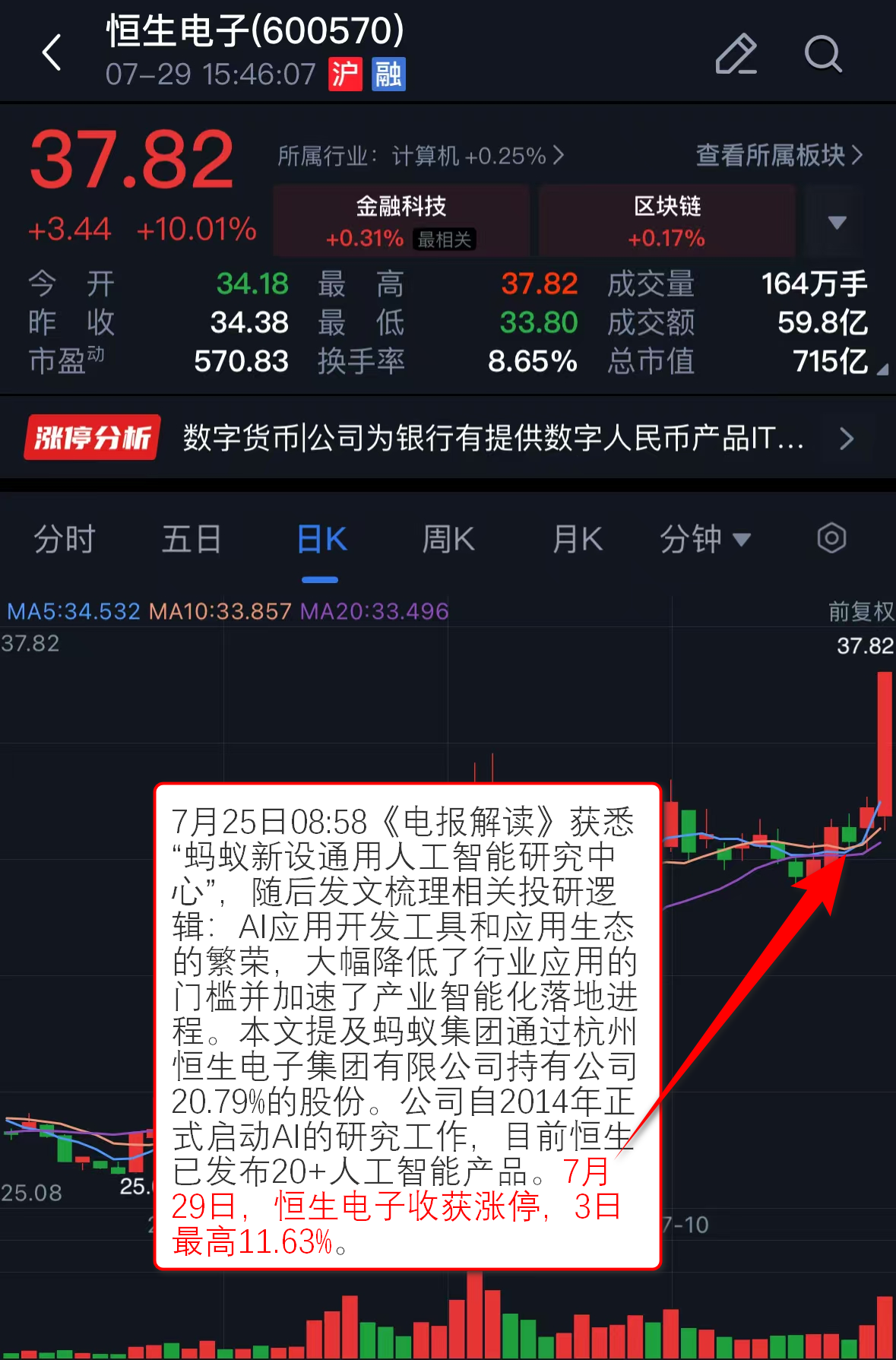Switch to the 分时 chart tab
The width and height of the screenshot is (896, 1360).
tap(65, 539)
